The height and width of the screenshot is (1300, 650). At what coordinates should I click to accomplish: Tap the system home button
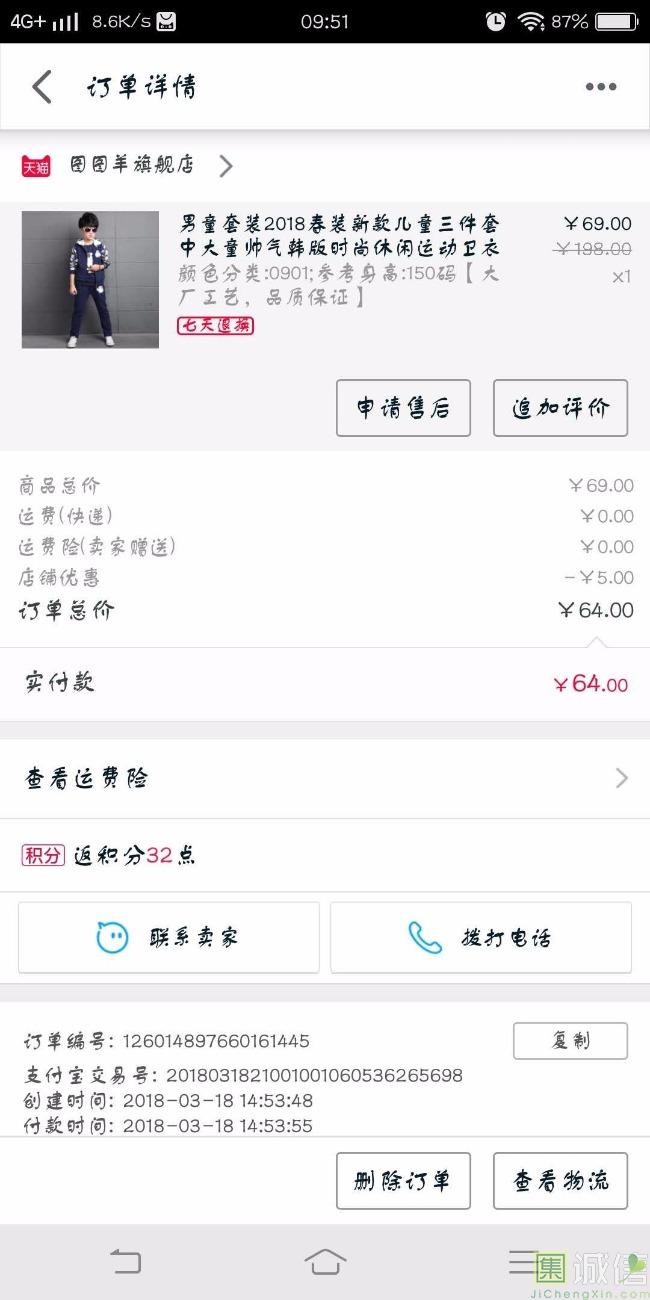(x=325, y=1262)
